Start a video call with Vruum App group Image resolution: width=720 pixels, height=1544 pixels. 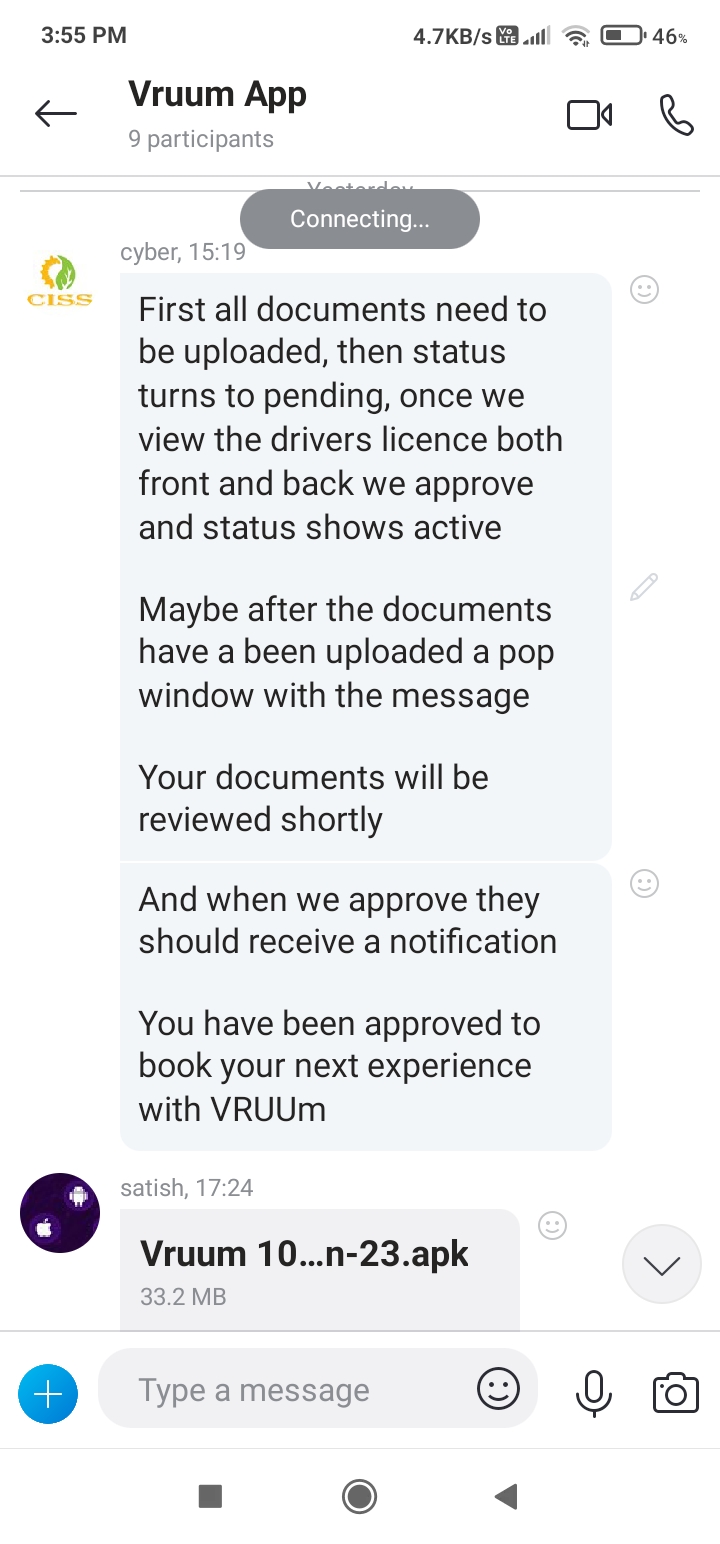[x=589, y=115]
